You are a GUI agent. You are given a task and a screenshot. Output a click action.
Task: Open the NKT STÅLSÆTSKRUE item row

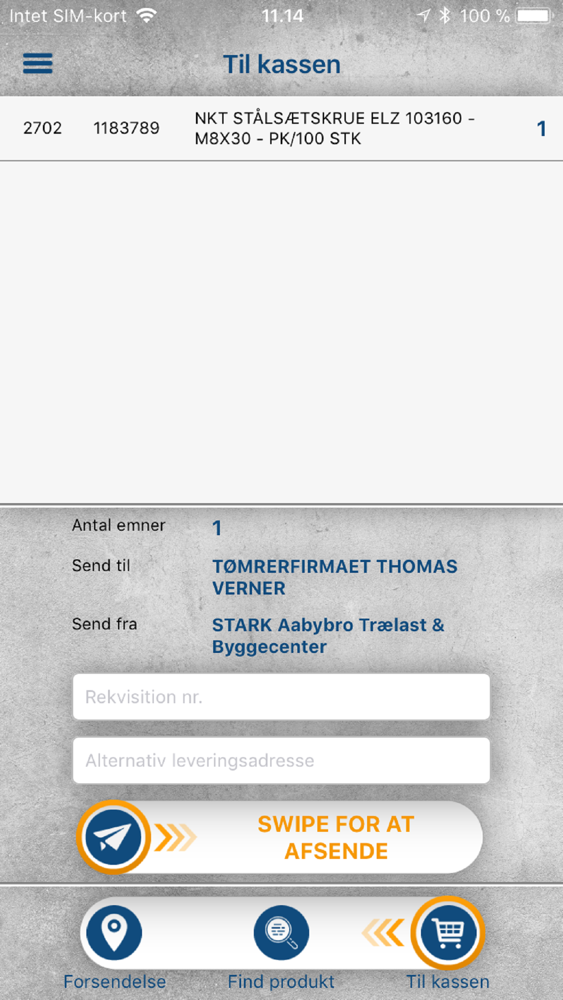pyautogui.click(x=281, y=129)
